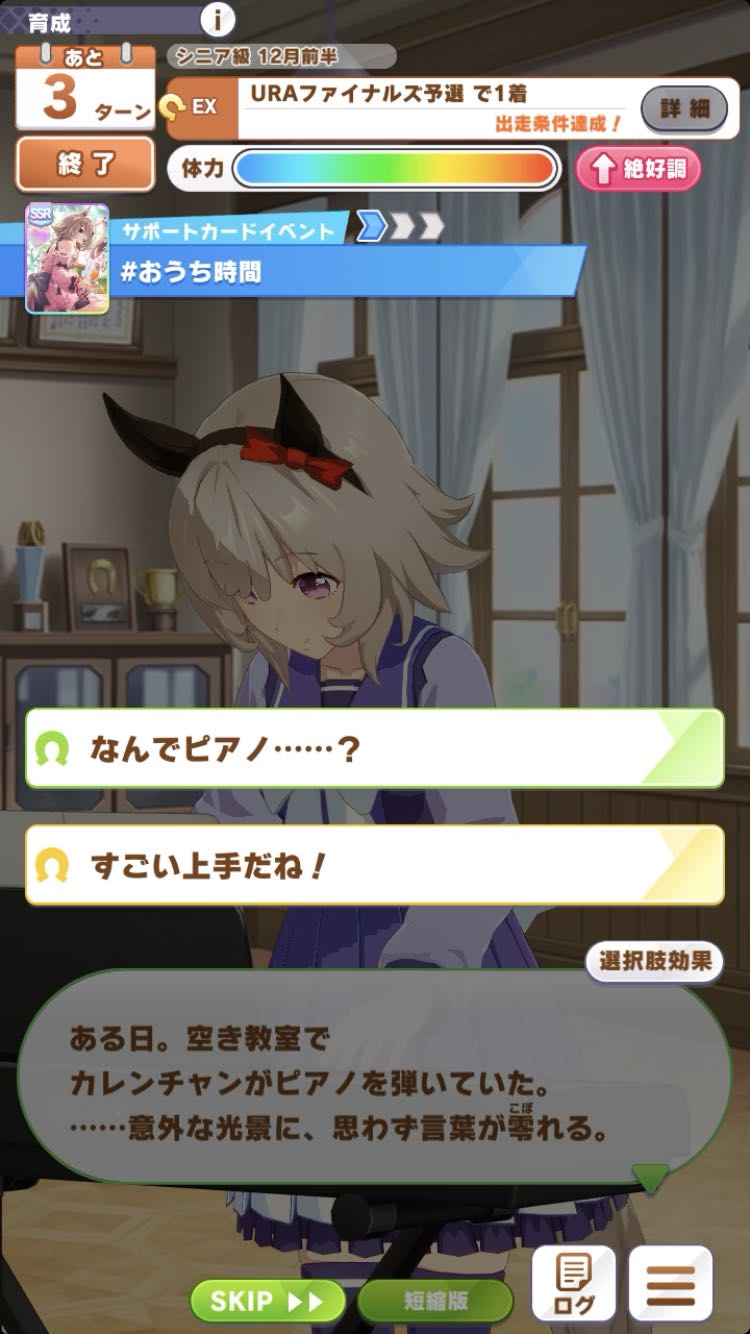
Task: Tap the 絶好調 condition badge
Action: [638, 169]
